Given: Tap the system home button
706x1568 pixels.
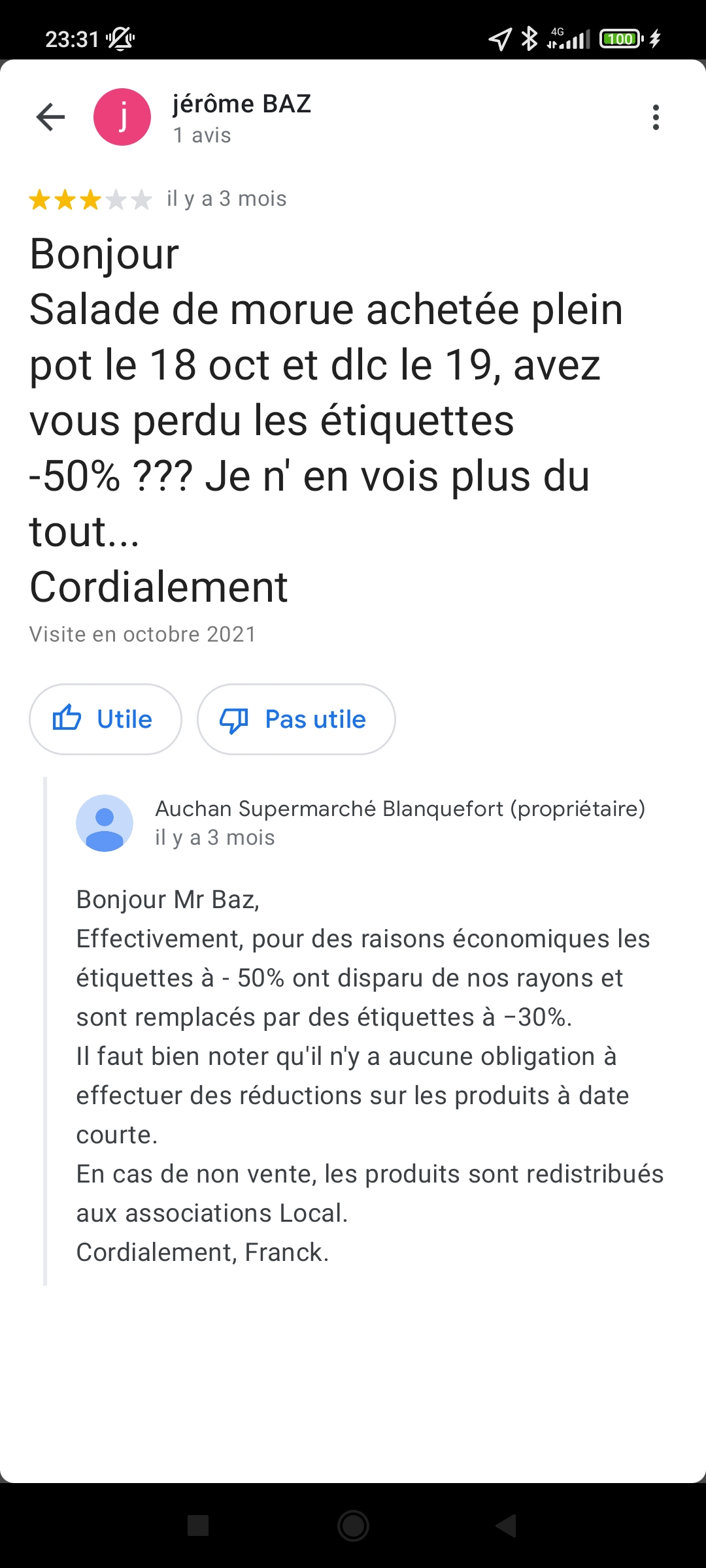Looking at the screenshot, I should click(x=353, y=1526).
